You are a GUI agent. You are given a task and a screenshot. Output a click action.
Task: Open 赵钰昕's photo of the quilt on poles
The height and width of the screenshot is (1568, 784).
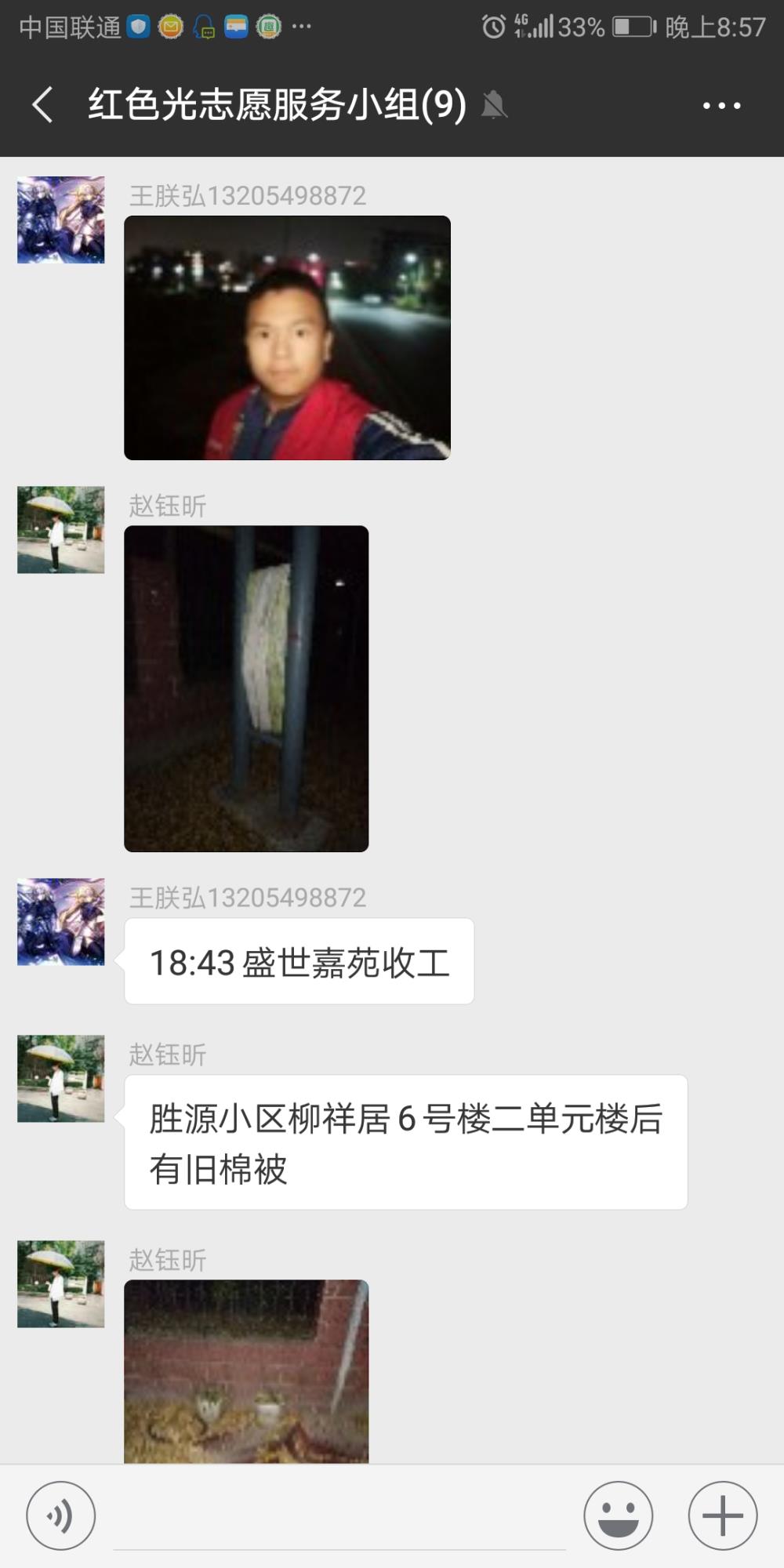click(246, 688)
